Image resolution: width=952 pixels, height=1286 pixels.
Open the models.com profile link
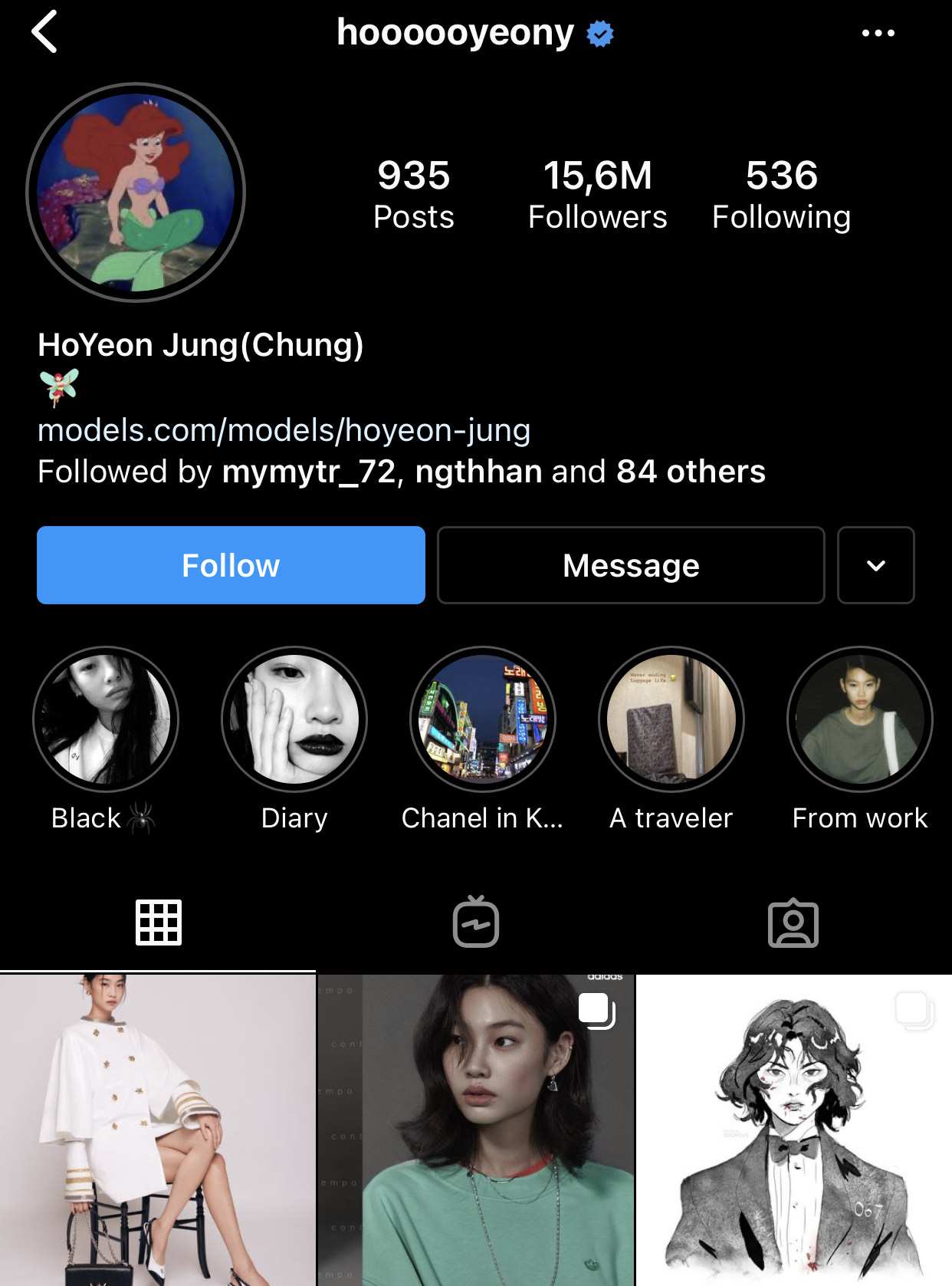click(x=284, y=430)
